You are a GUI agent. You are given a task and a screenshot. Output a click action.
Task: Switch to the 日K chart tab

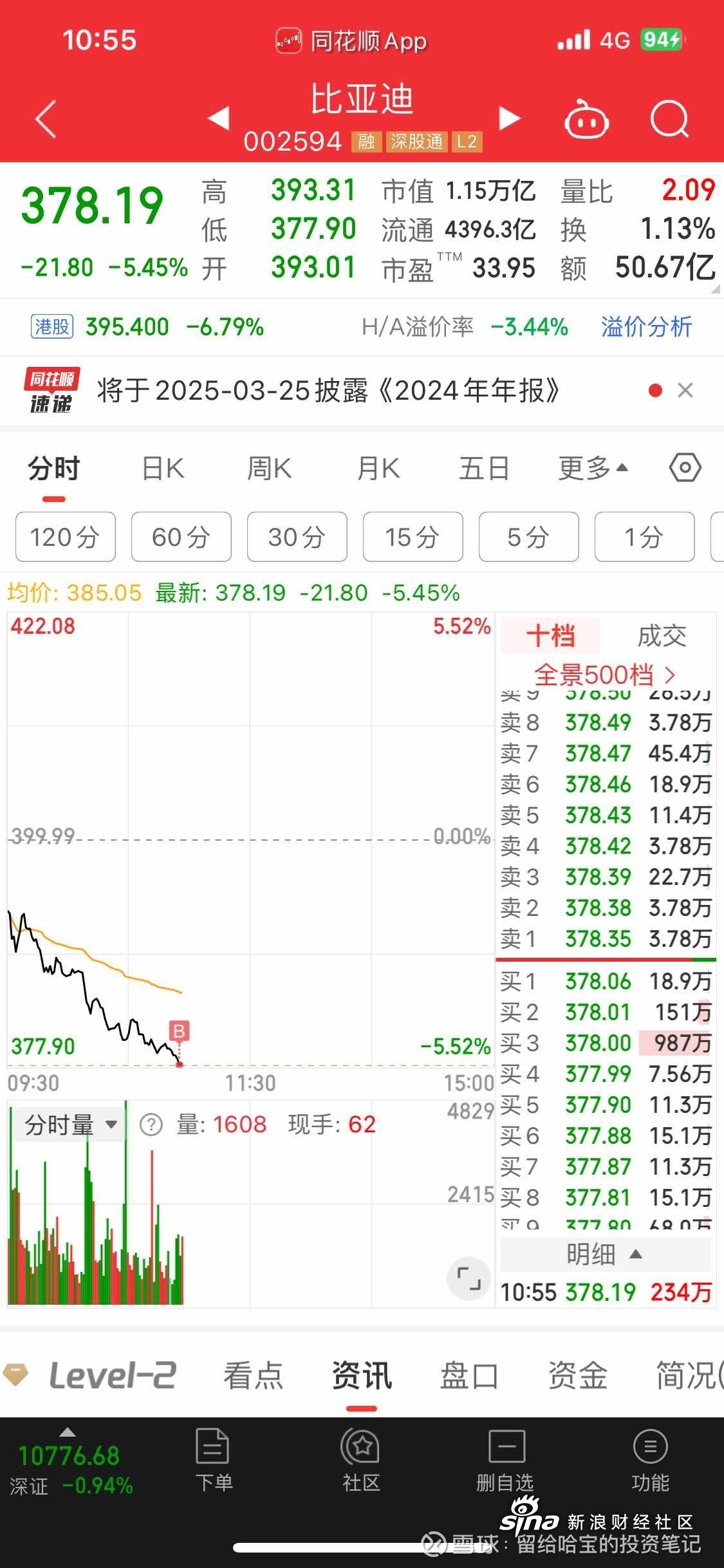tap(163, 469)
